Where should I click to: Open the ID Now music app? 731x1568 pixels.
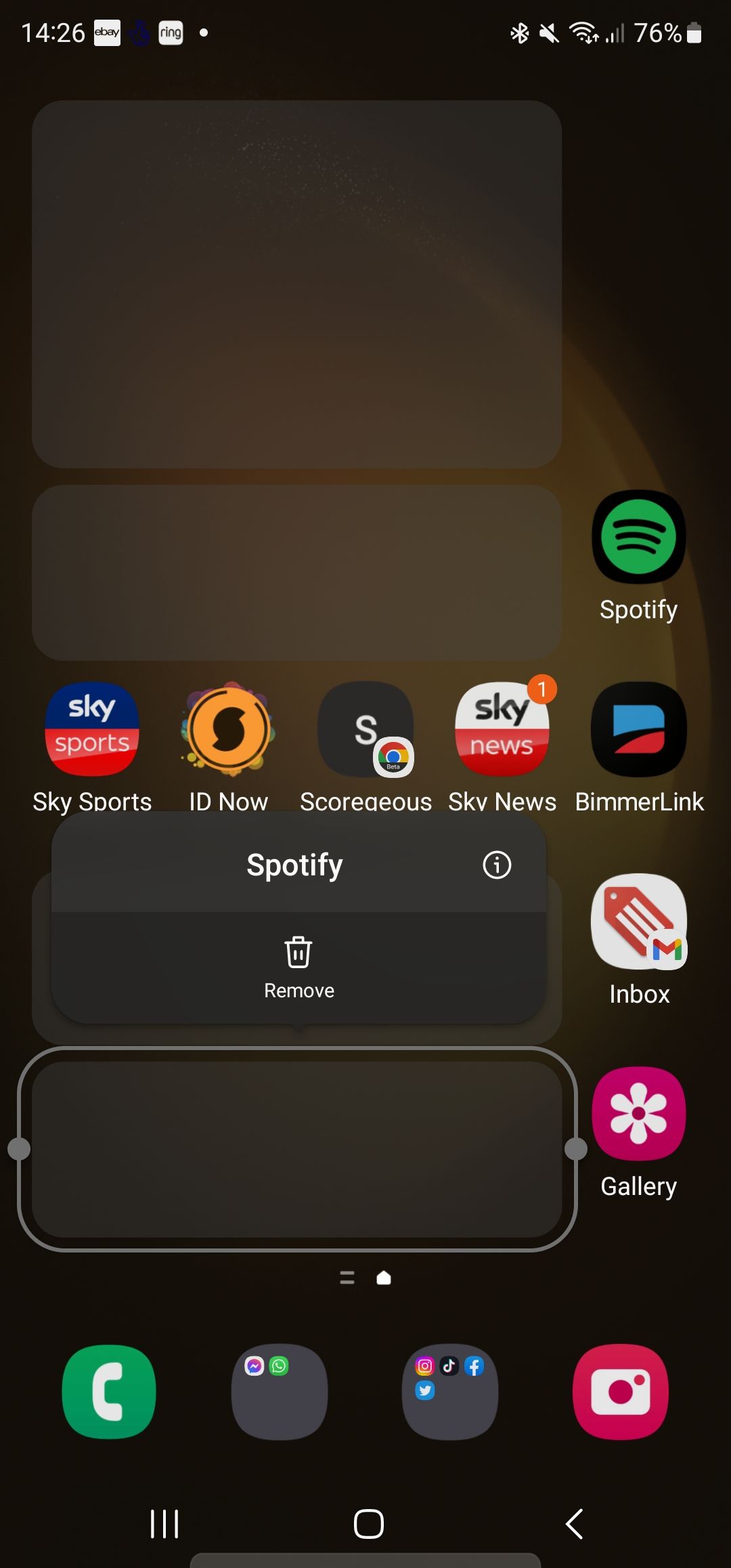pos(227,729)
